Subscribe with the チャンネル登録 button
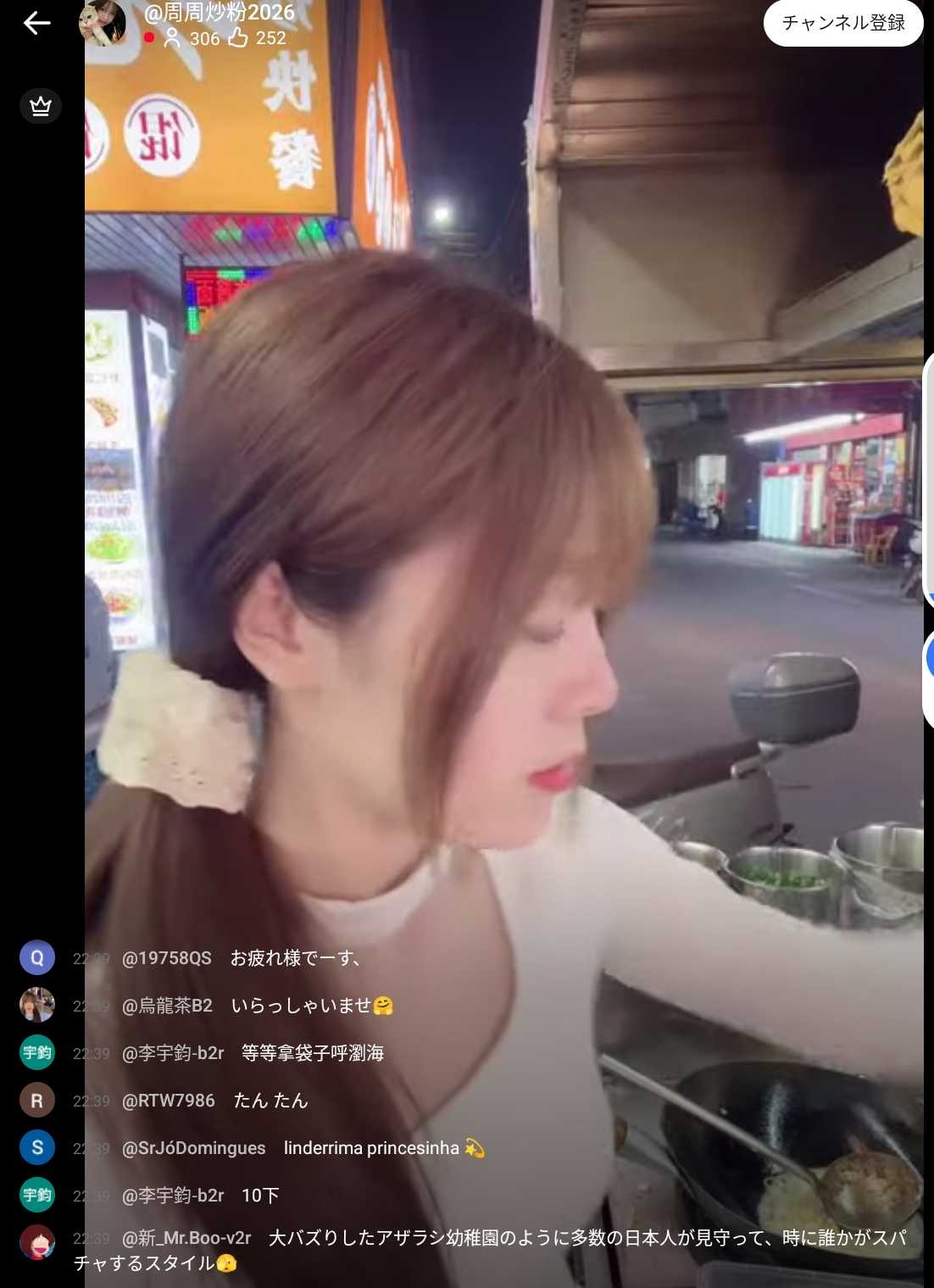This screenshot has height=1288, width=934. coord(842,23)
